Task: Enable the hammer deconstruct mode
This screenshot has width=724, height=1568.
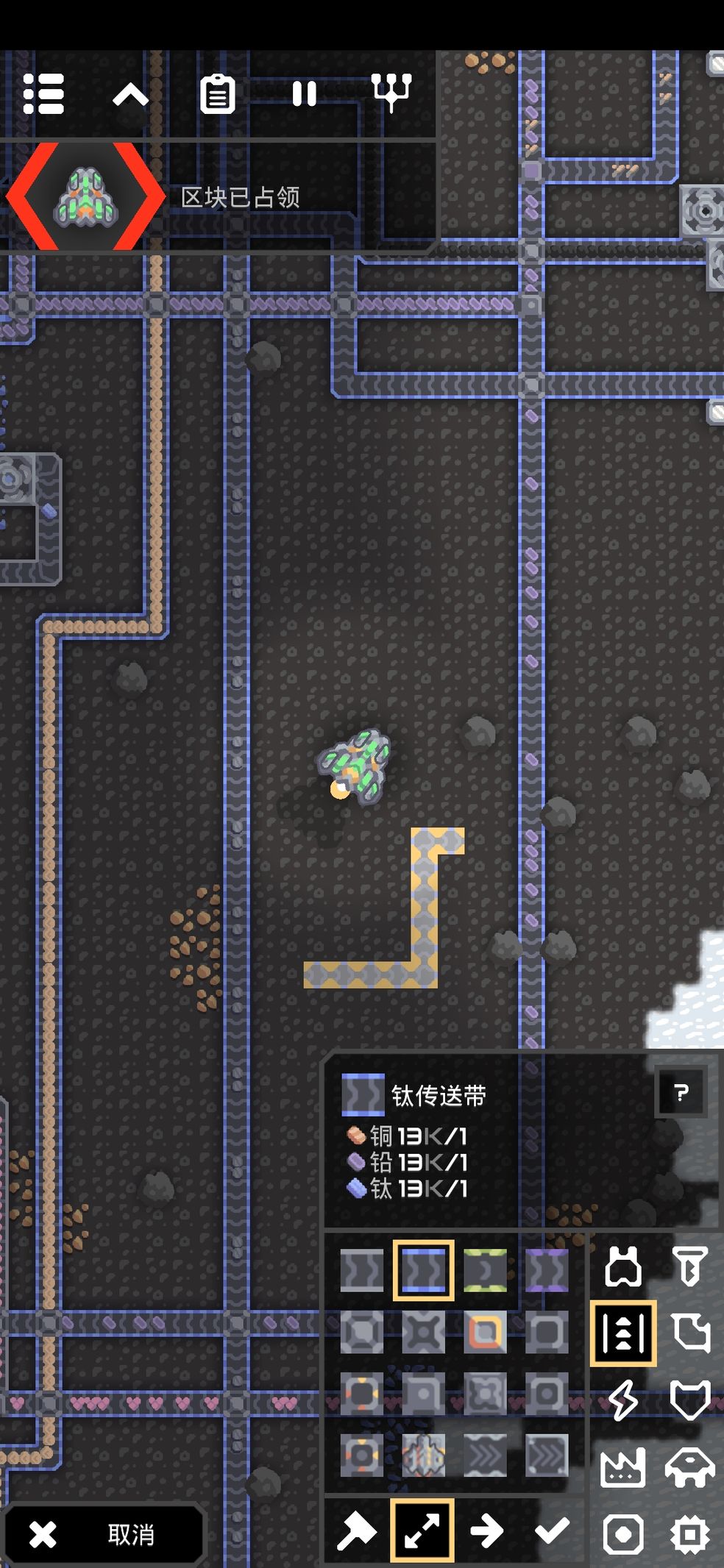Action: 357,1531
